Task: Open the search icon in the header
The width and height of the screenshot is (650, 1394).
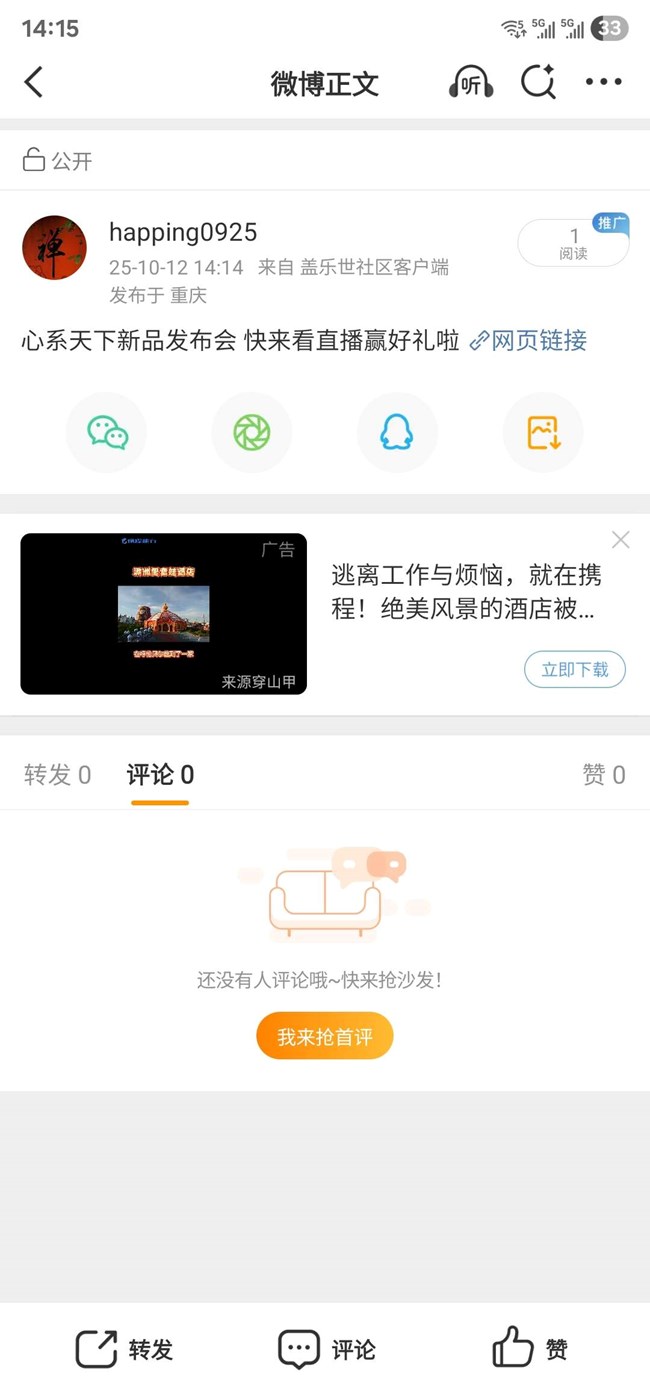Action: (x=538, y=82)
